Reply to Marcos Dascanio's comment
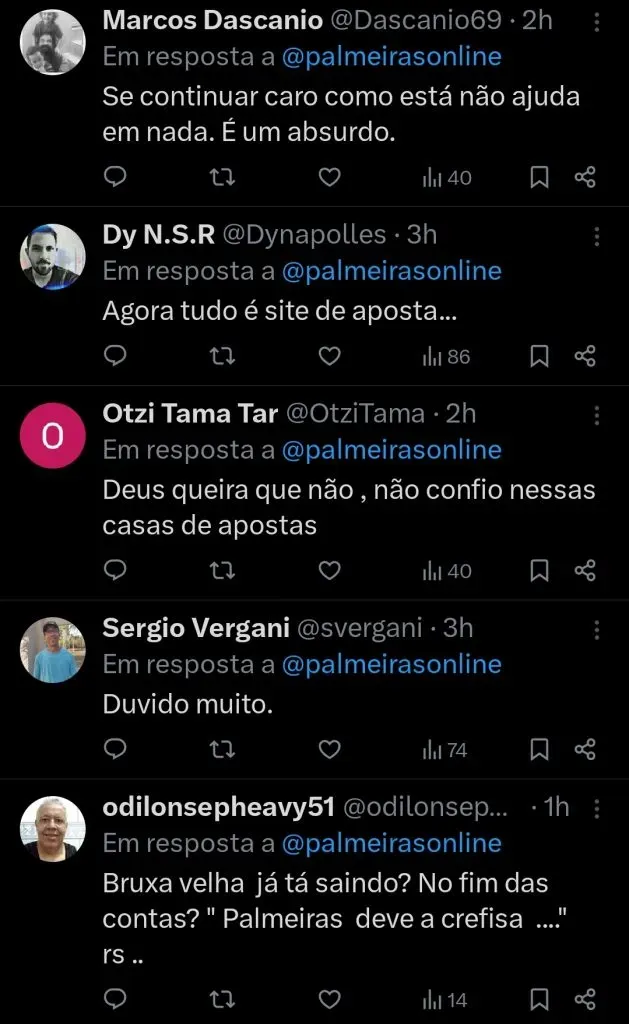 point(116,178)
